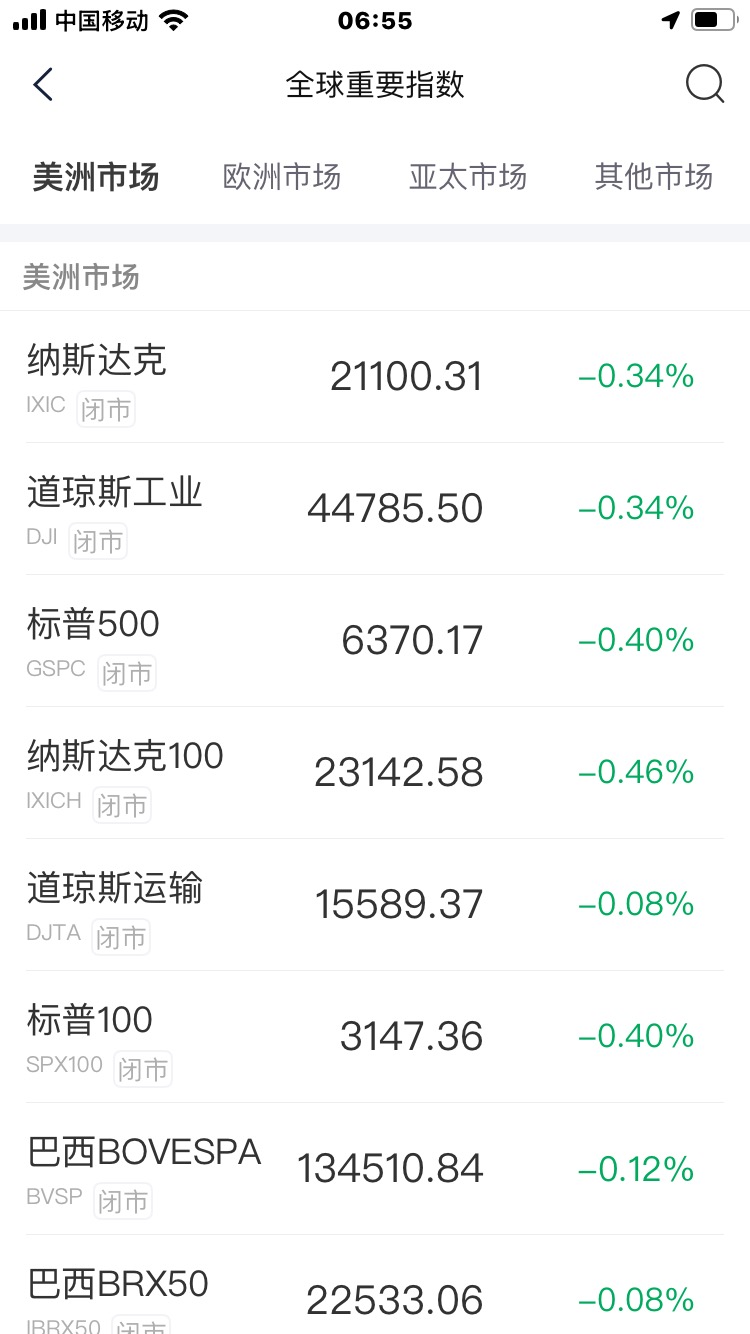This screenshot has height=1334, width=750.
Task: Open the 巴西BRX50 index row
Action: point(375,1285)
